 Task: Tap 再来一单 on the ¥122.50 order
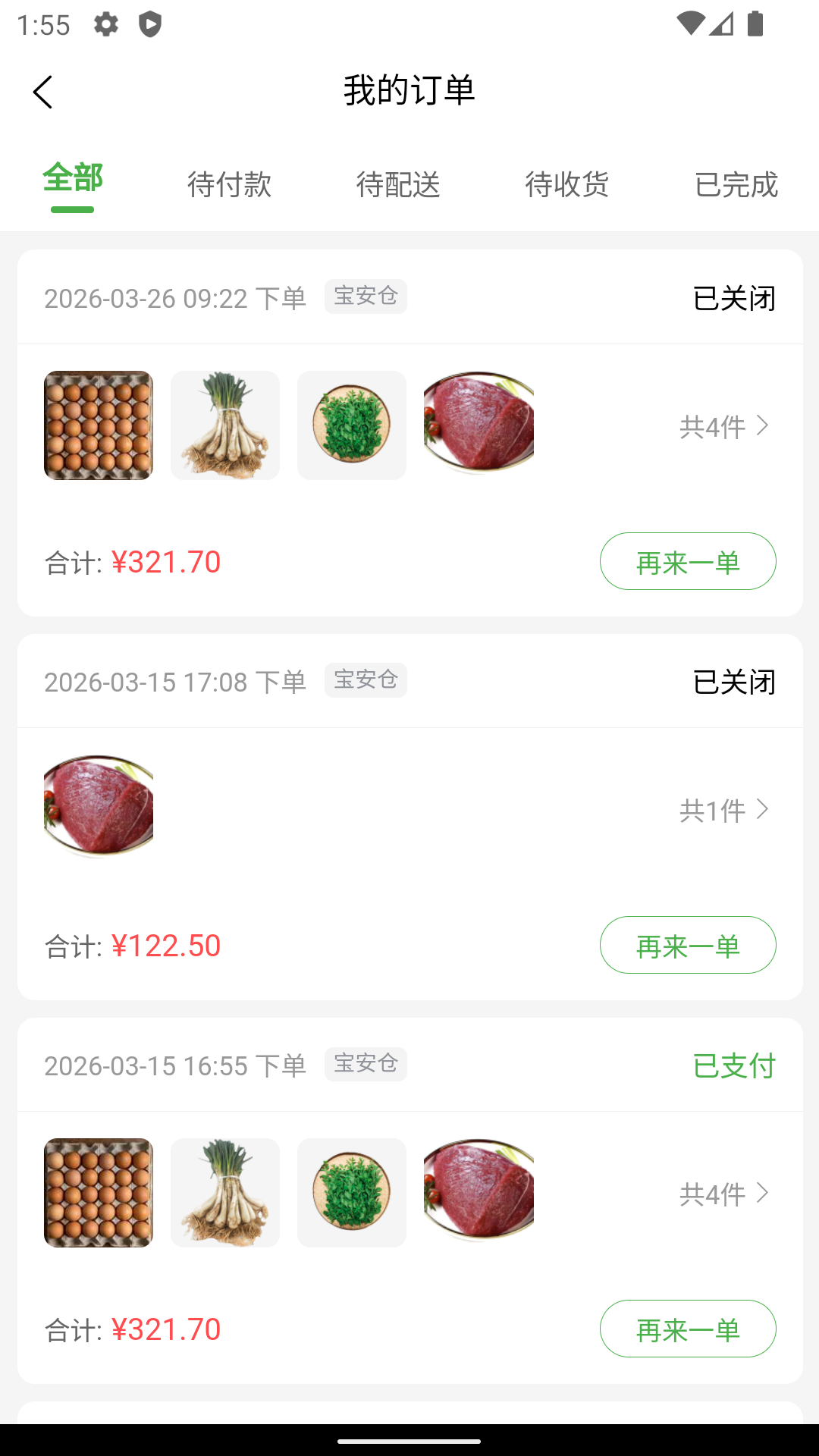click(x=687, y=945)
